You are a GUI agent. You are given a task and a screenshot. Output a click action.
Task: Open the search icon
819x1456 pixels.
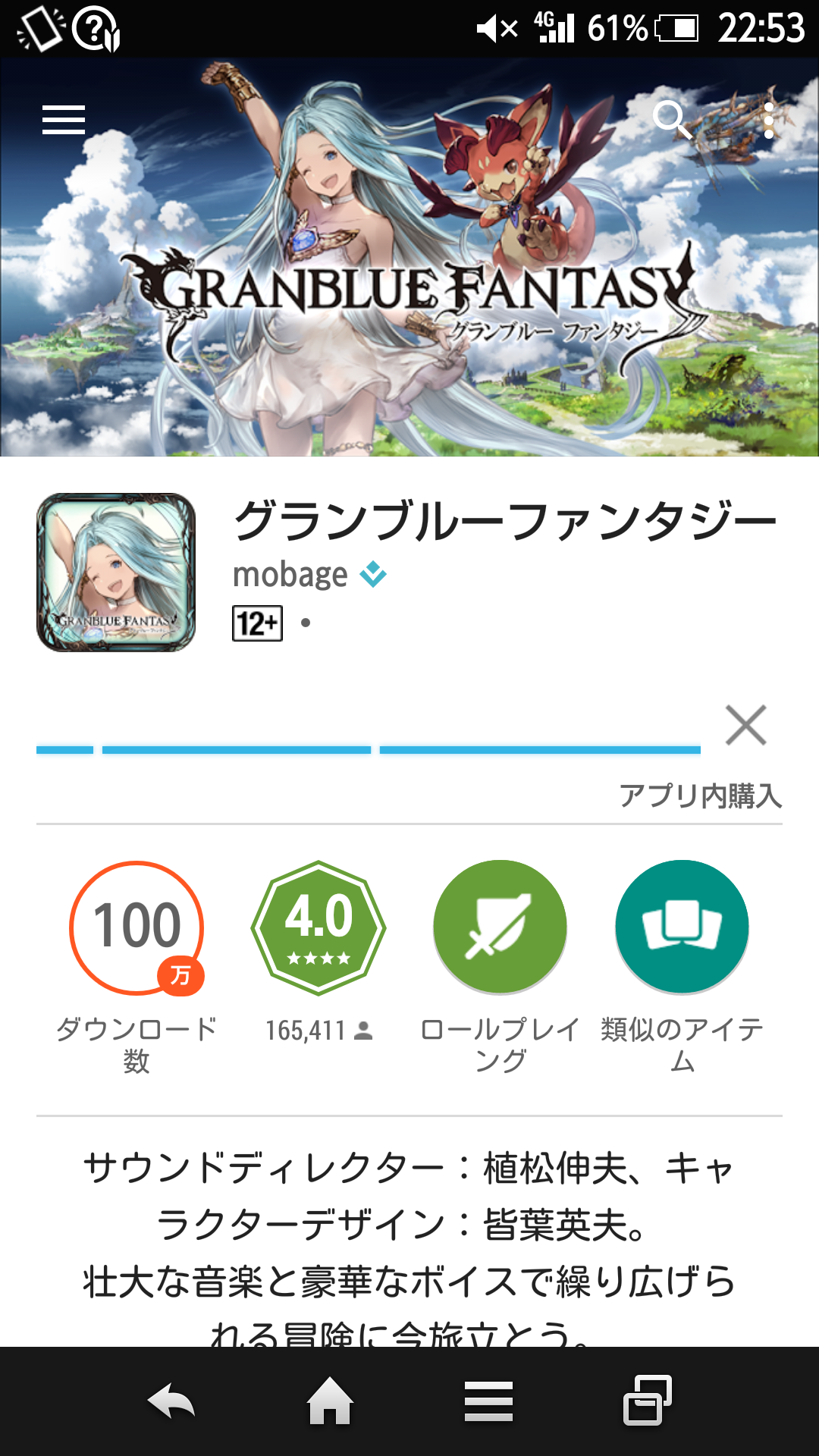pyautogui.click(x=671, y=120)
